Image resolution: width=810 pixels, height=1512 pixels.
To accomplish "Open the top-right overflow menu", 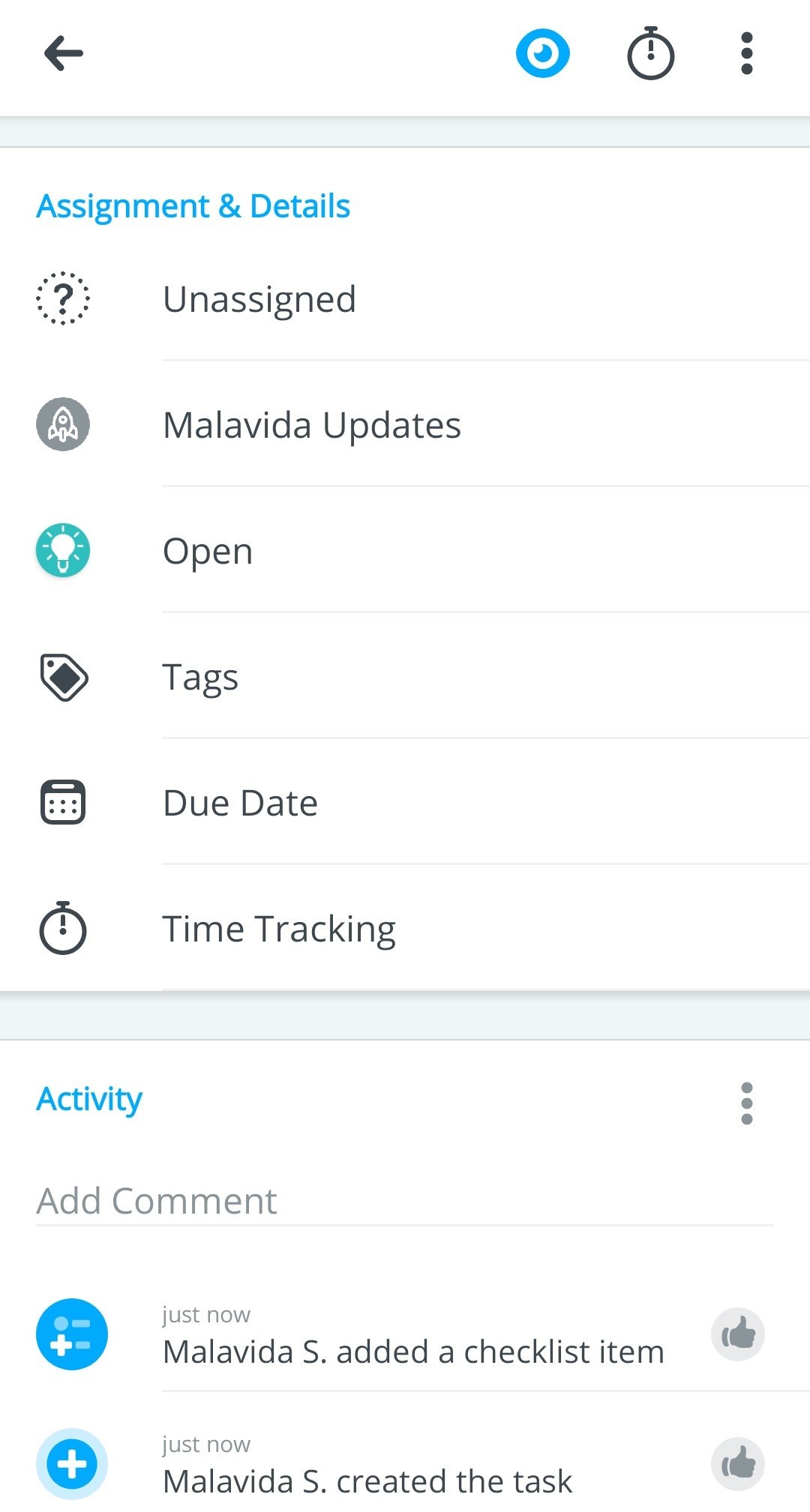I will click(746, 53).
